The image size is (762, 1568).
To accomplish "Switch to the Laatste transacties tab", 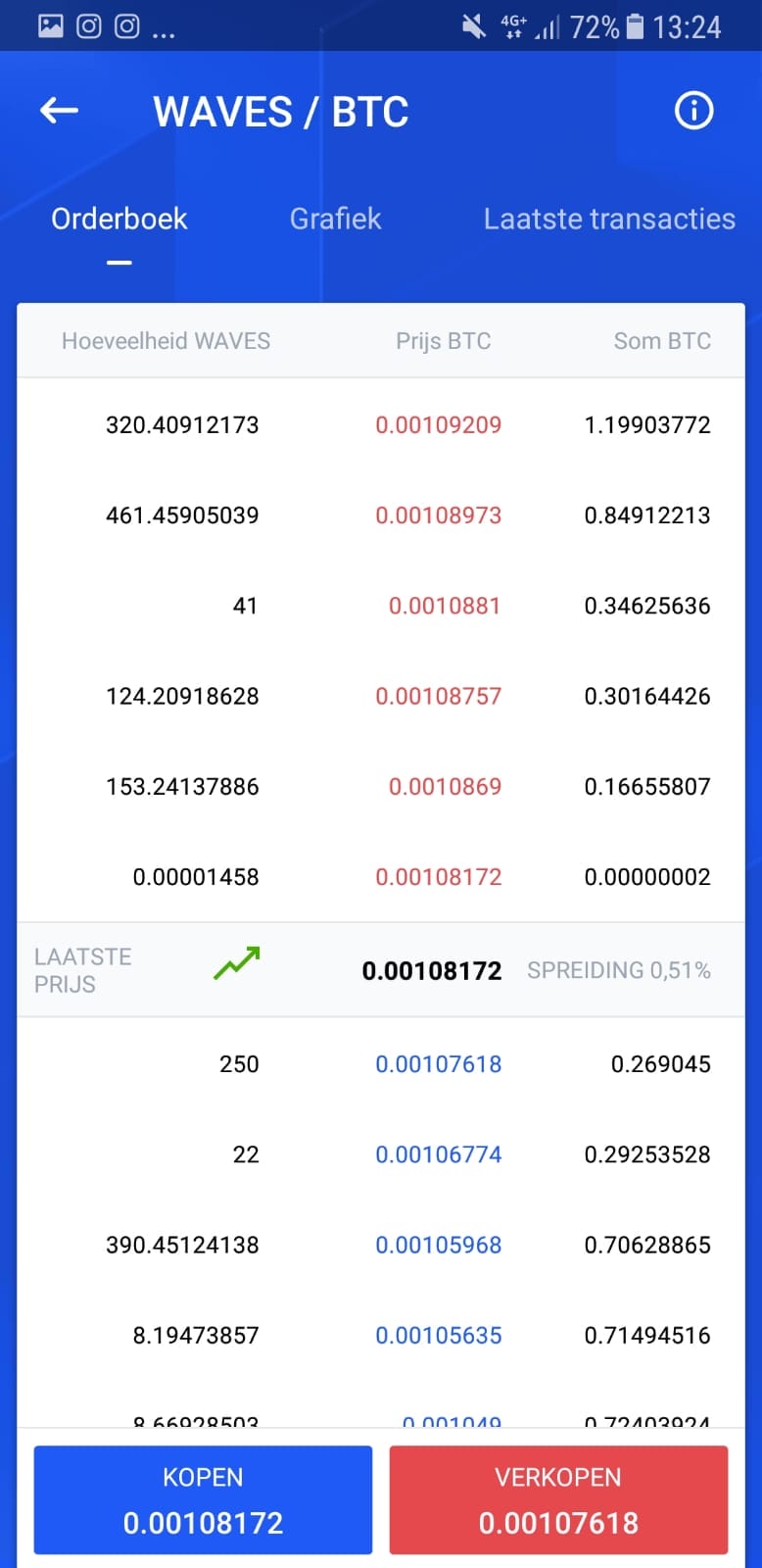I will point(609,219).
